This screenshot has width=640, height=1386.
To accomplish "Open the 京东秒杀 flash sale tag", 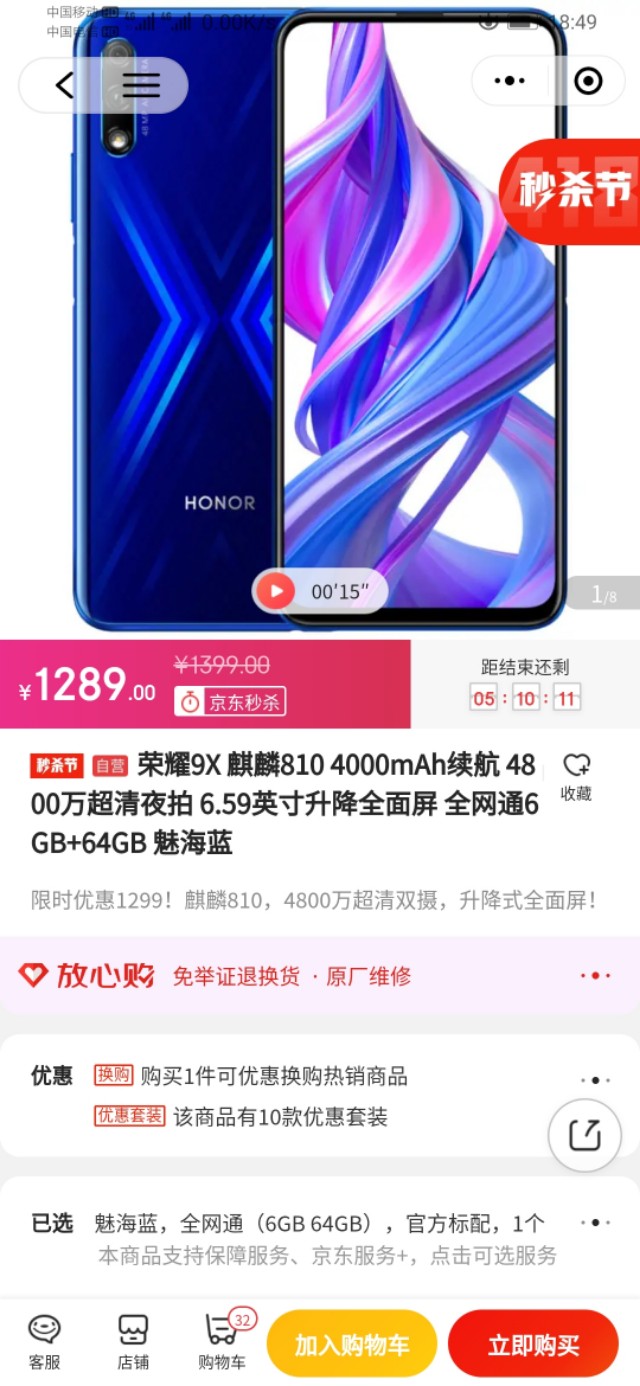I will click(x=231, y=702).
